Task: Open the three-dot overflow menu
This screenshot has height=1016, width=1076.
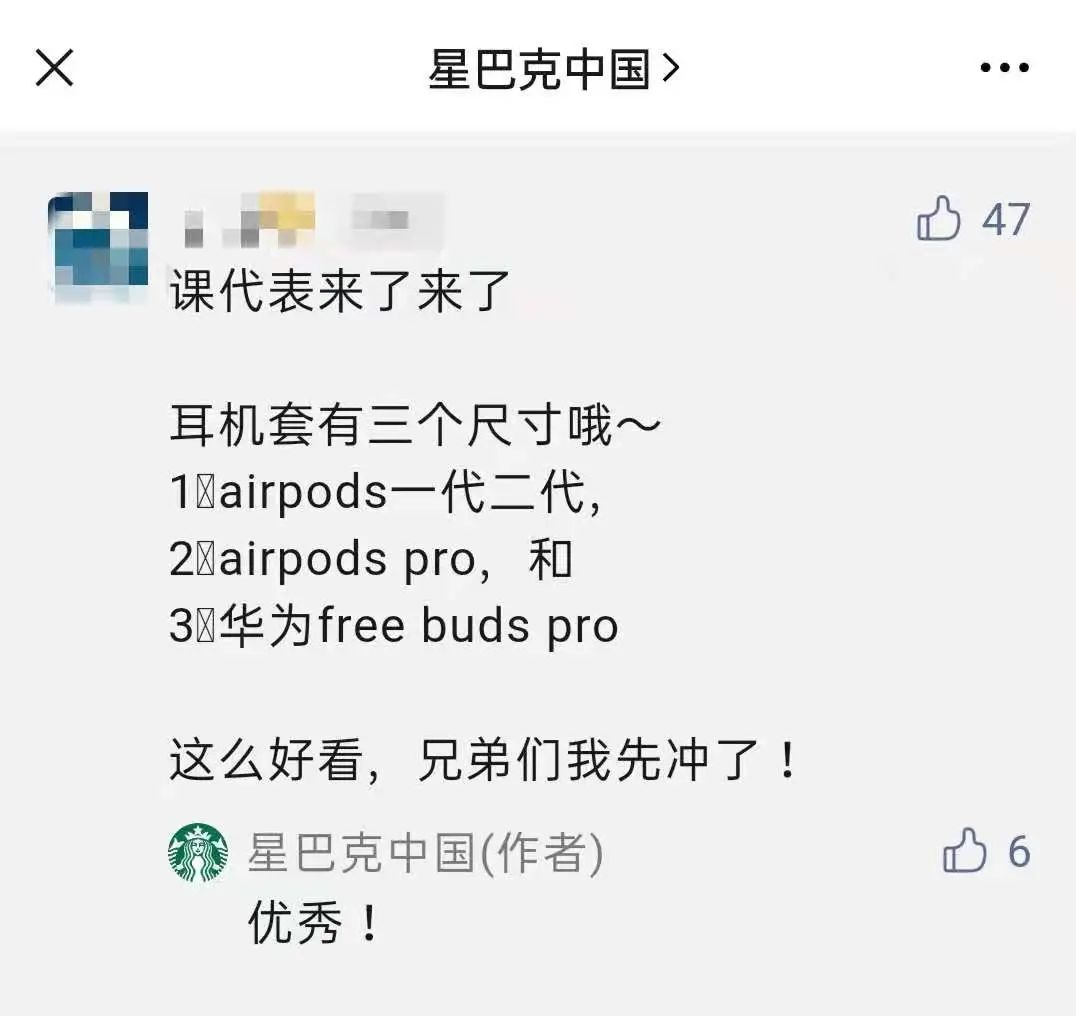Action: pyautogui.click(x=1004, y=68)
